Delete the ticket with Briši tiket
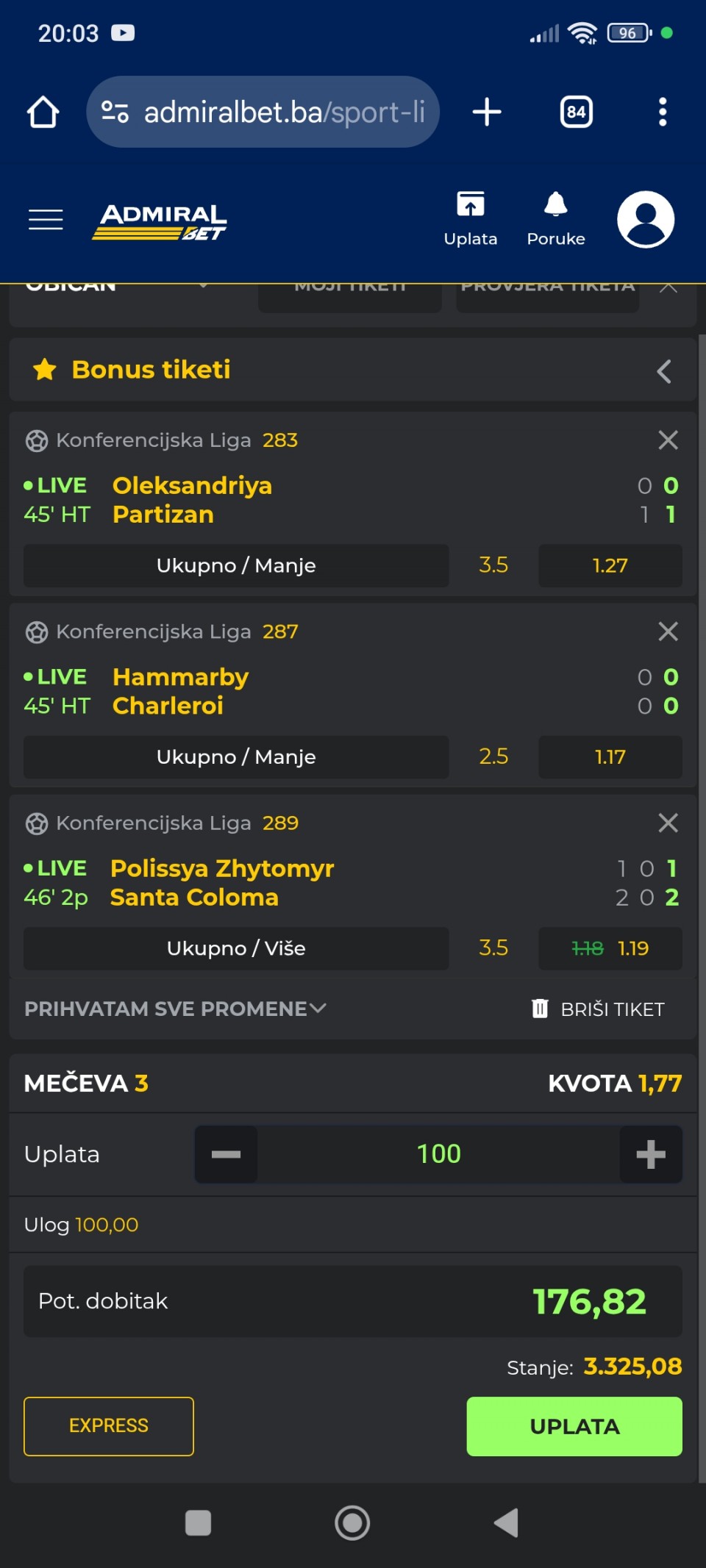The image size is (706, 1568). [598, 1009]
